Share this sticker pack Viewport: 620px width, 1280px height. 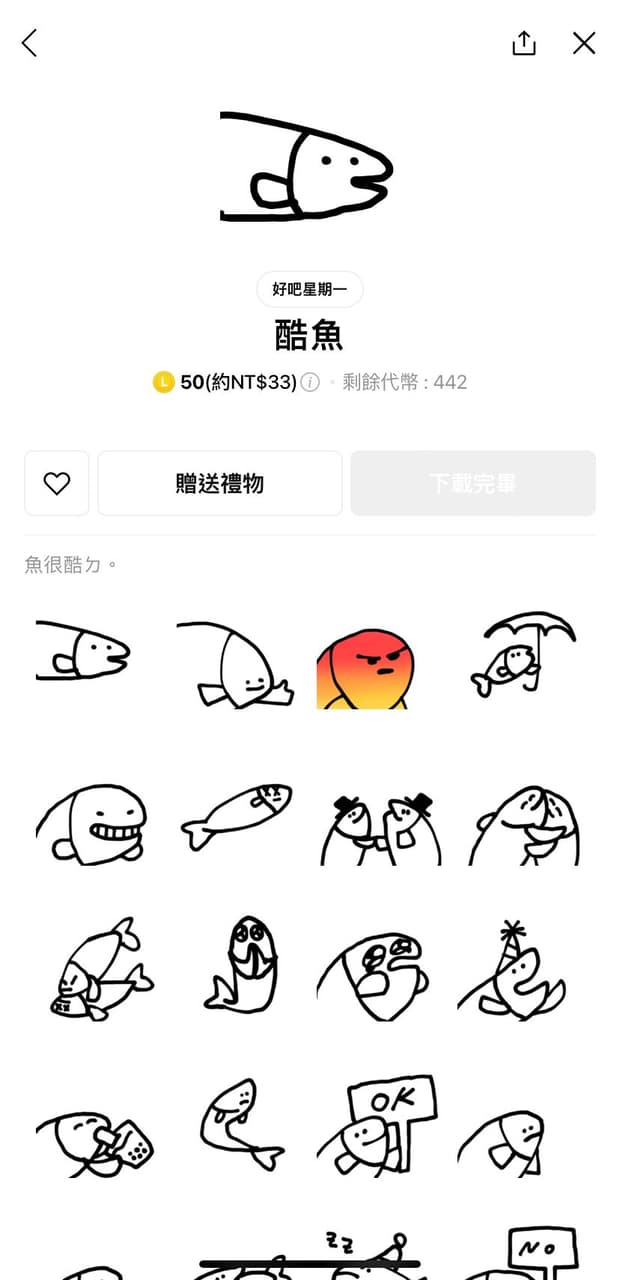(x=524, y=43)
